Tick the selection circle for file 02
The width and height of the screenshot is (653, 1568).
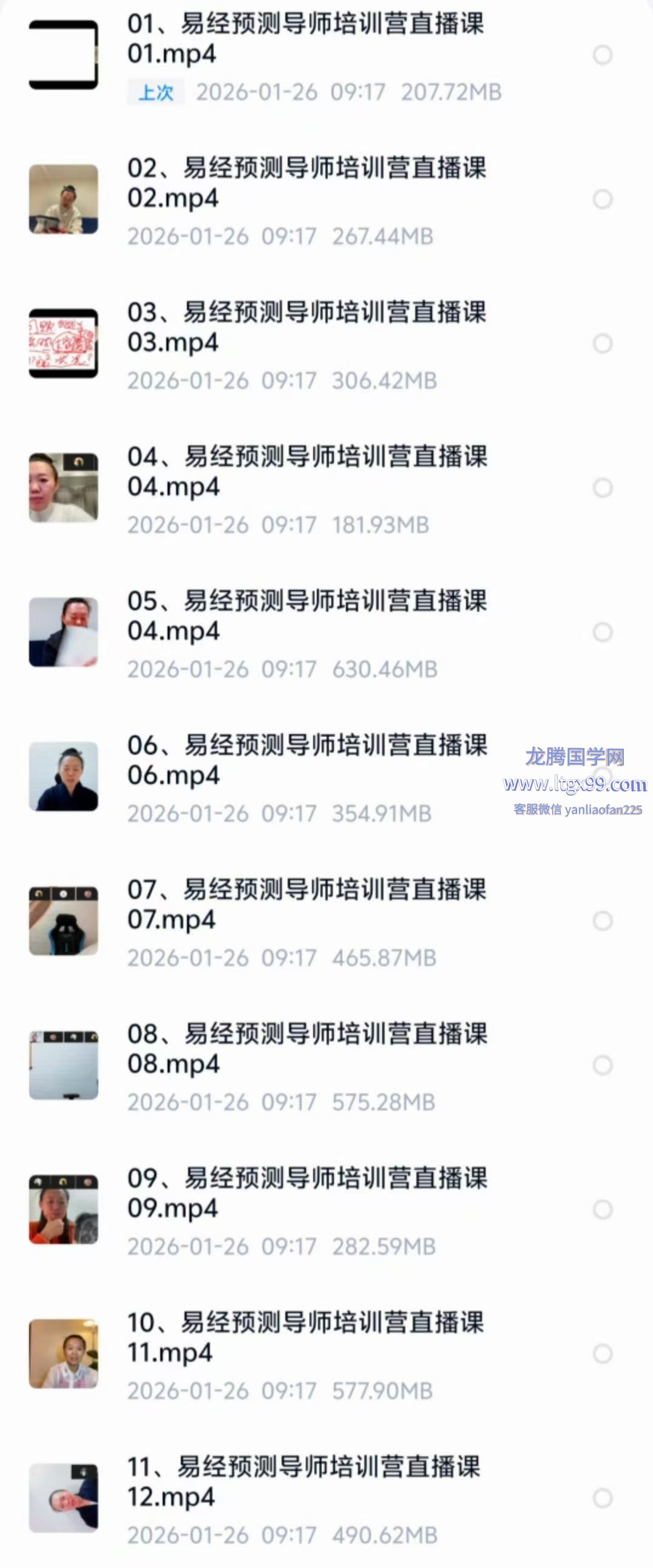(x=603, y=200)
